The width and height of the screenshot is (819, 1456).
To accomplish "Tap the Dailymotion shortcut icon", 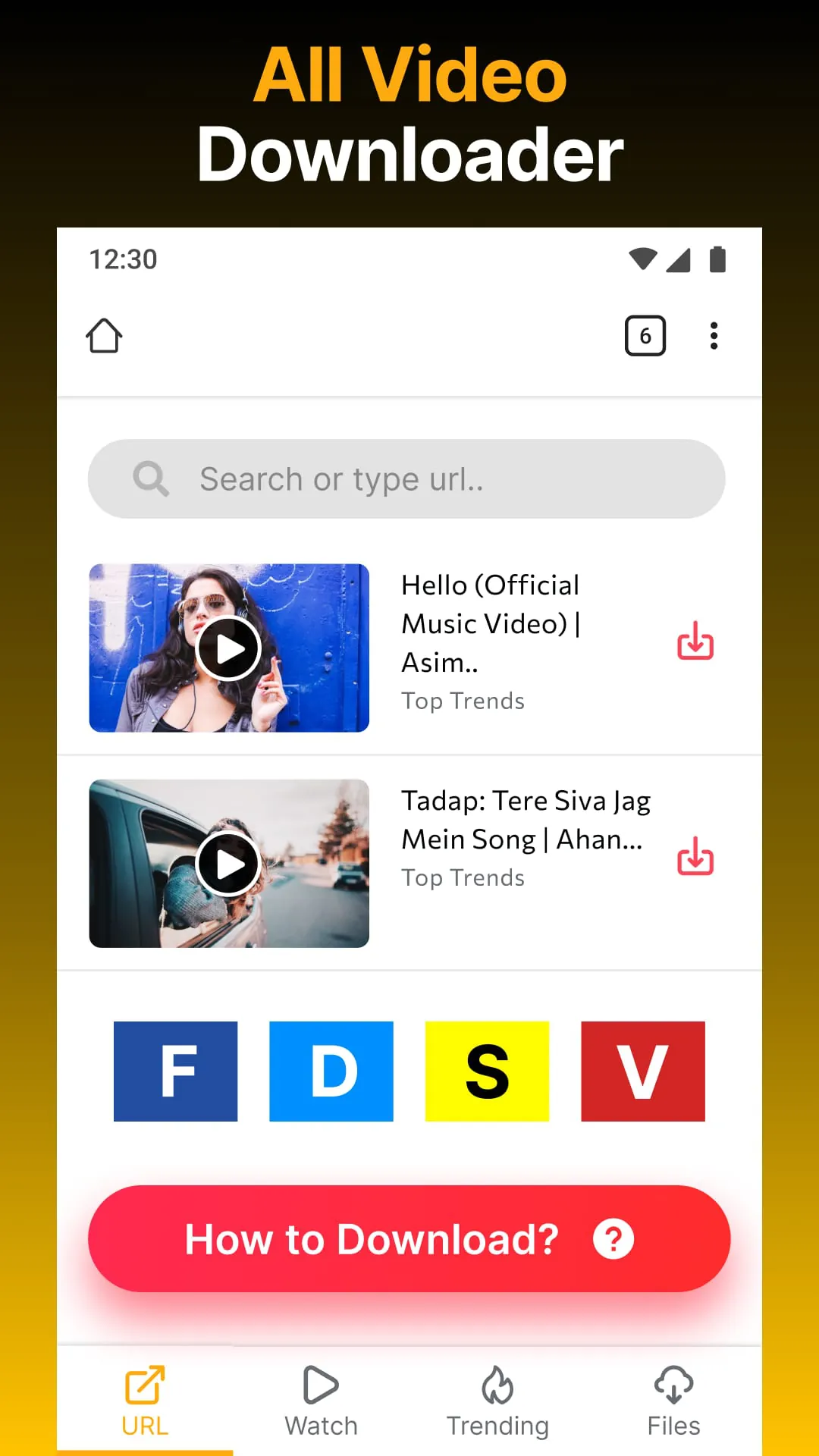I will (331, 1071).
